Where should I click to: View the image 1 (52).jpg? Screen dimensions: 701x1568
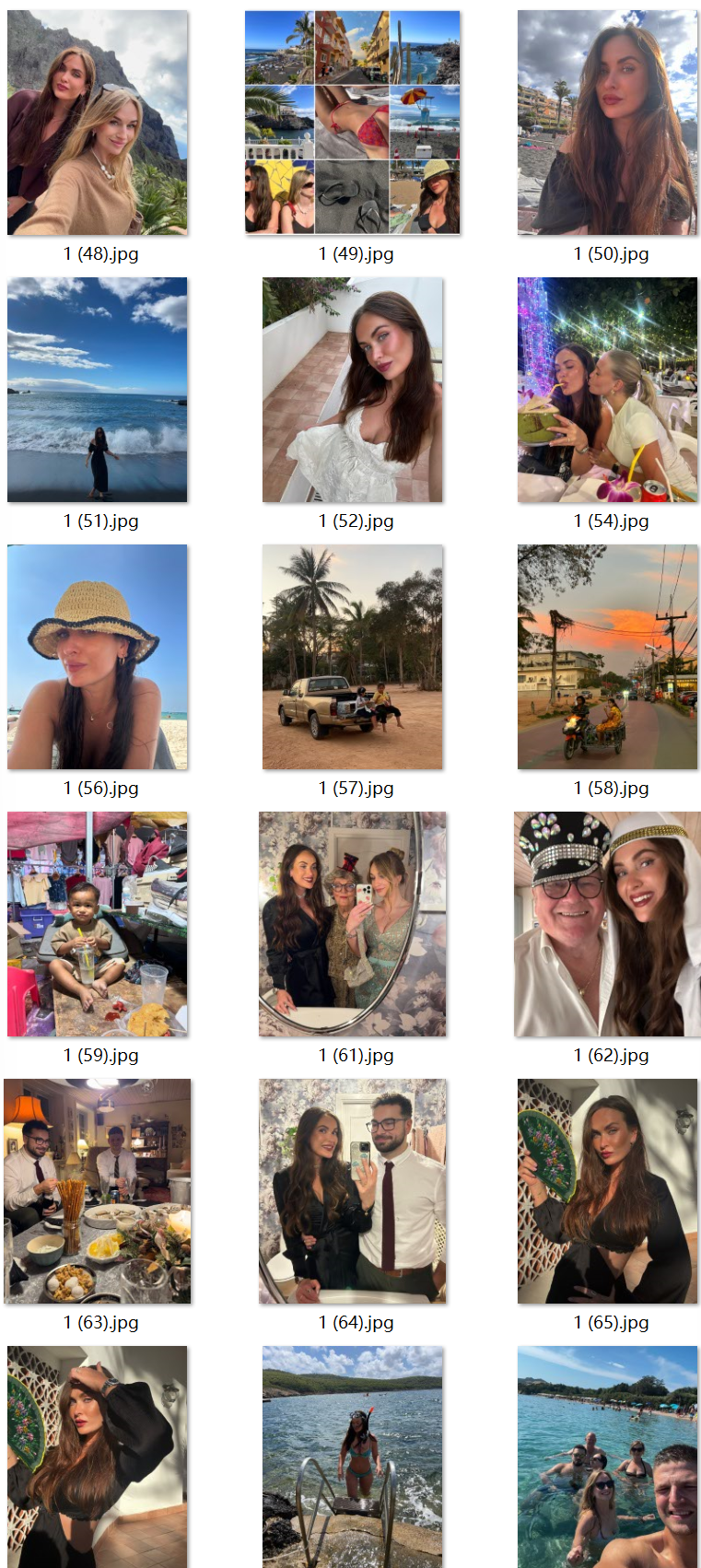tap(353, 390)
